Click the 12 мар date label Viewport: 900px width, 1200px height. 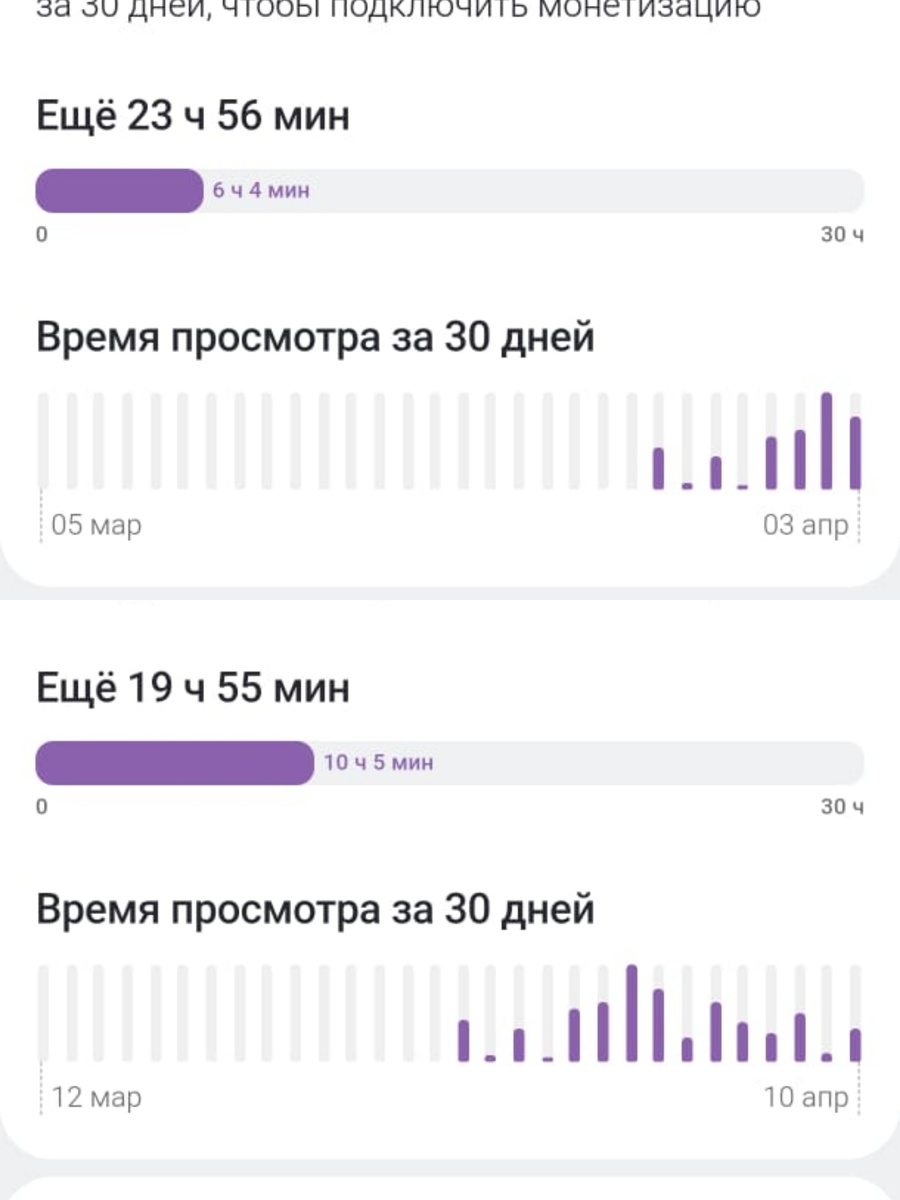pos(97,1097)
